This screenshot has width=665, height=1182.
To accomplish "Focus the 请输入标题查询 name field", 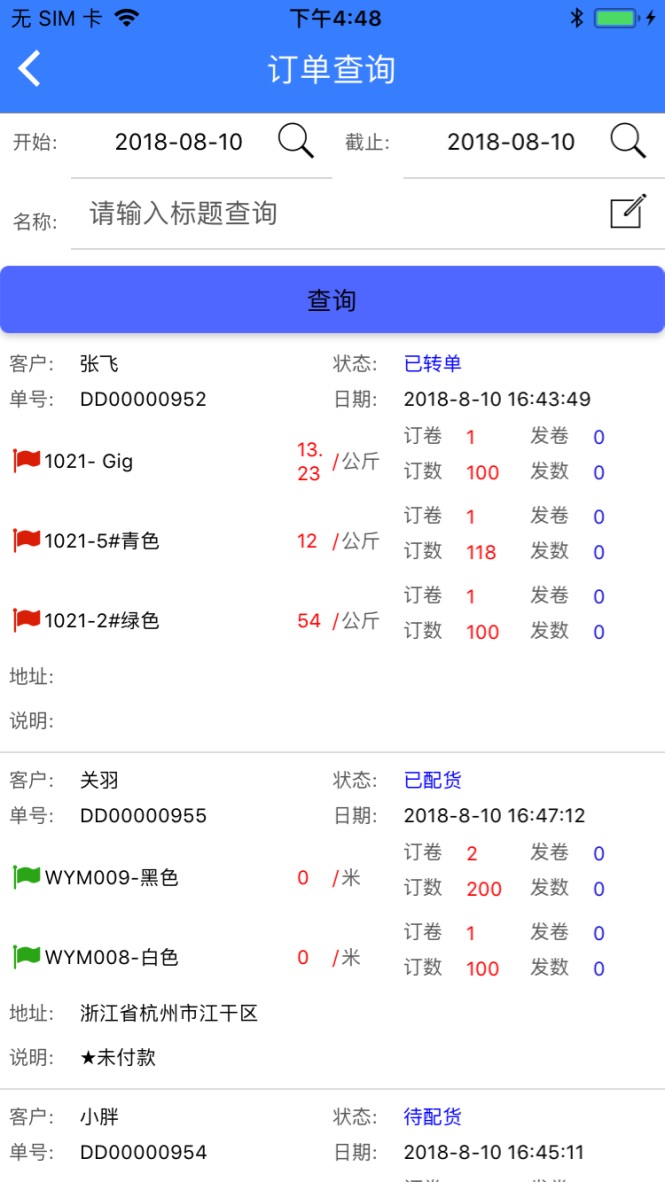I will coord(339,214).
